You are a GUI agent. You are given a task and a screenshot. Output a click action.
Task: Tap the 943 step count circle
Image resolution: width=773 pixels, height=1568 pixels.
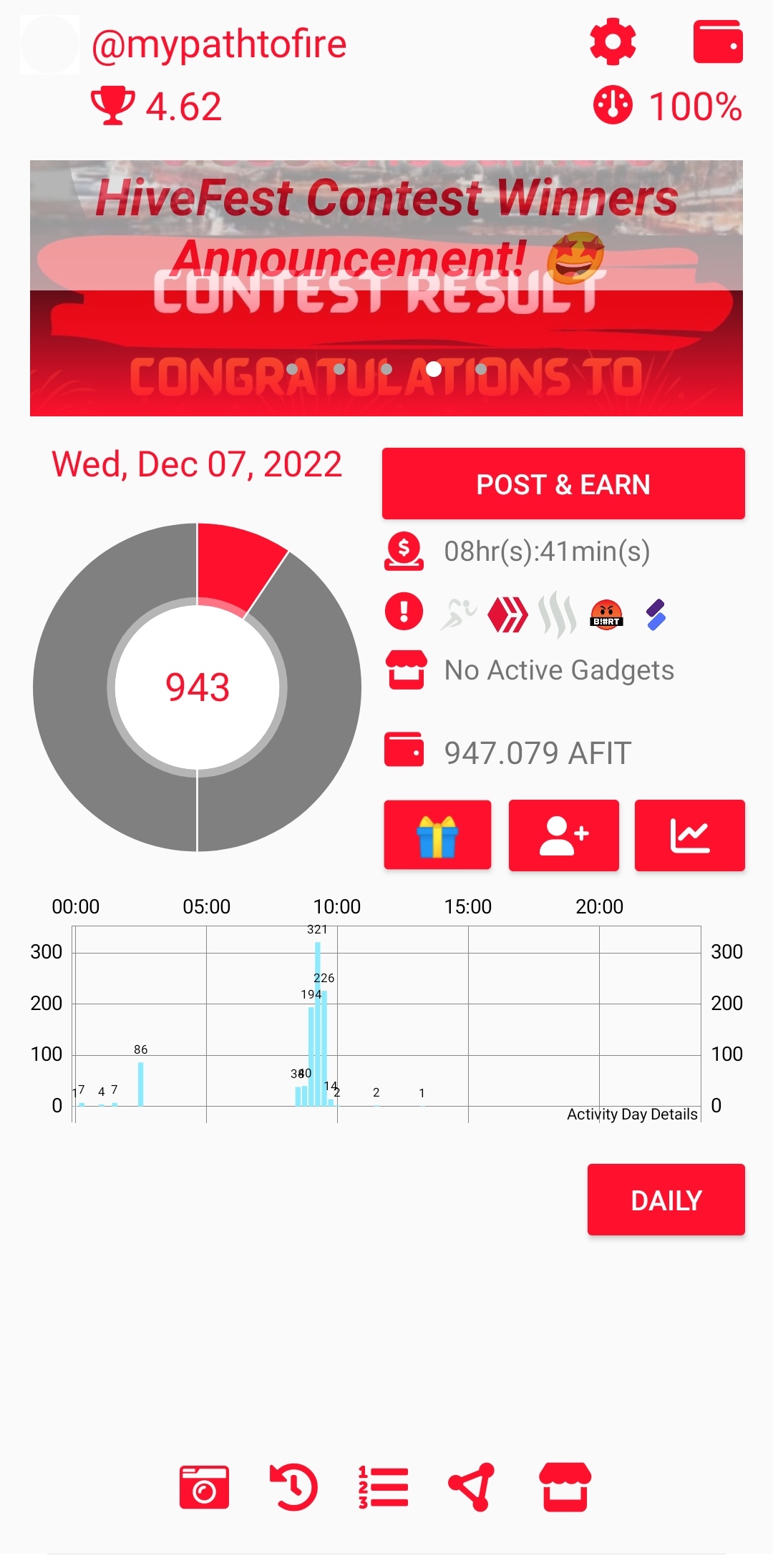(198, 687)
